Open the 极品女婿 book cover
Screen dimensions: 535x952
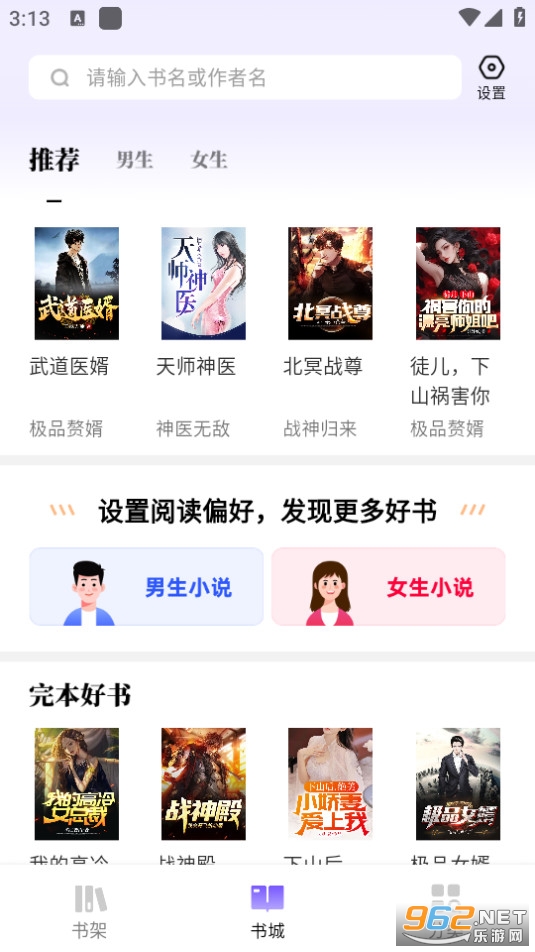458,784
